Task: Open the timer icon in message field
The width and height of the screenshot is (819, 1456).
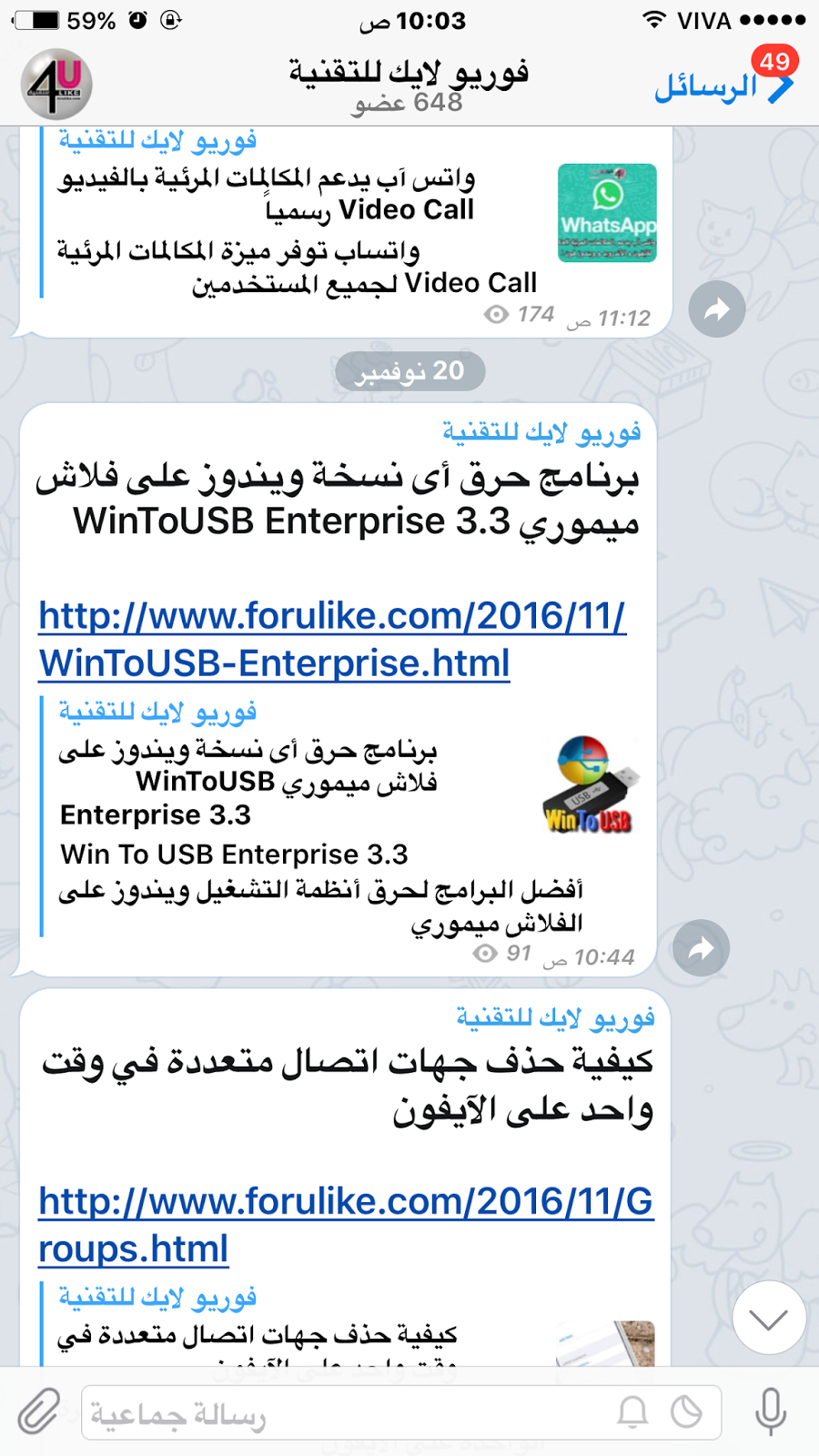Action: 686,1412
